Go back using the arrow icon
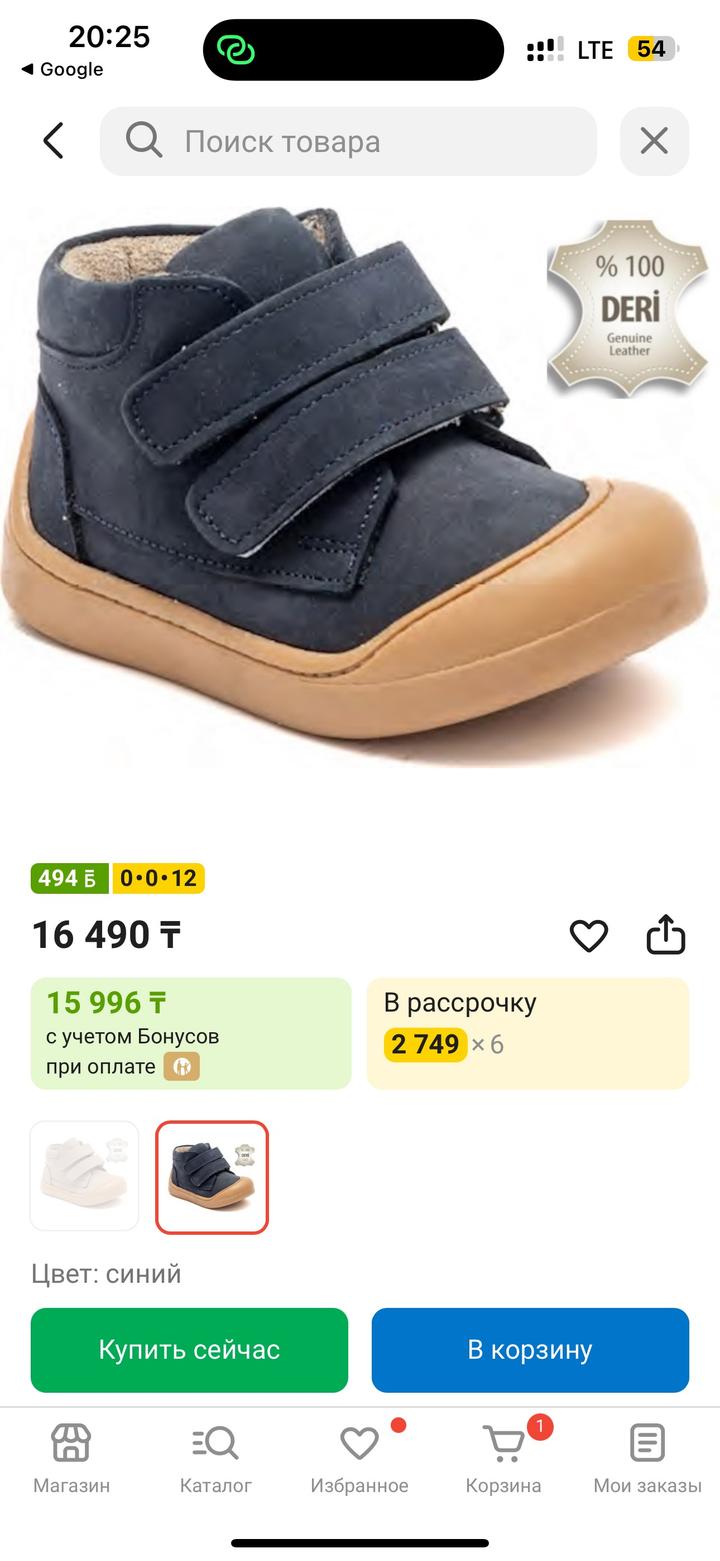720x1561 pixels. (x=54, y=141)
